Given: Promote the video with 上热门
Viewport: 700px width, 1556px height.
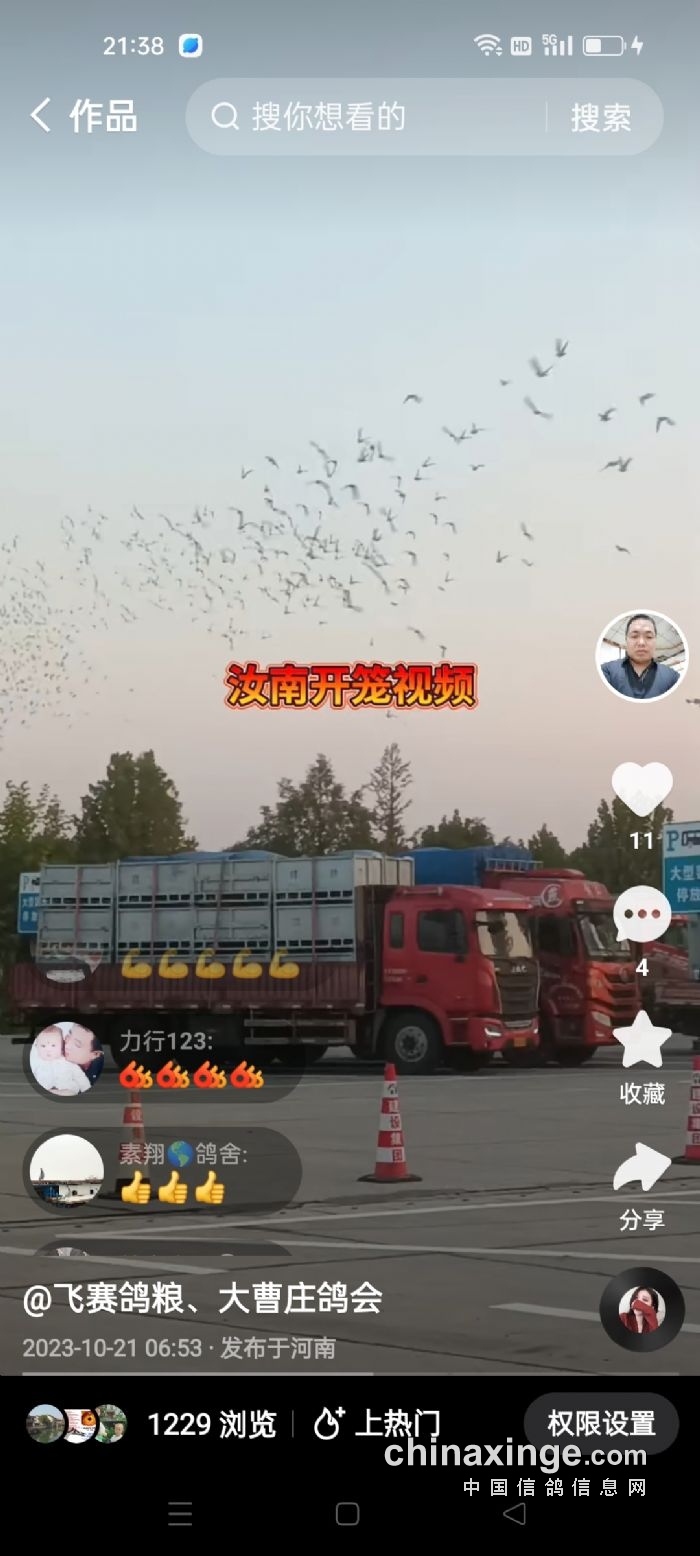Looking at the screenshot, I should (x=377, y=1423).
